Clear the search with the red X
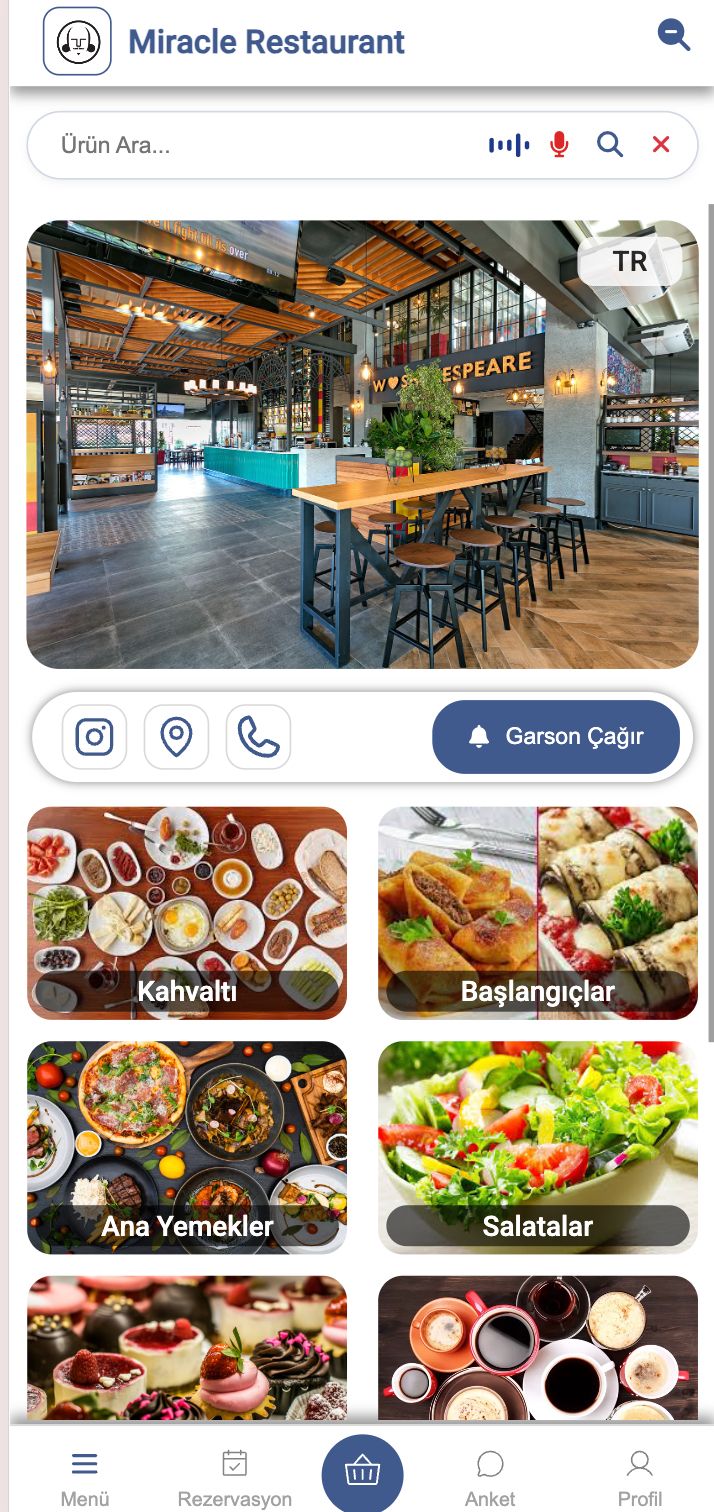This screenshot has width=714, height=1512. [661, 145]
